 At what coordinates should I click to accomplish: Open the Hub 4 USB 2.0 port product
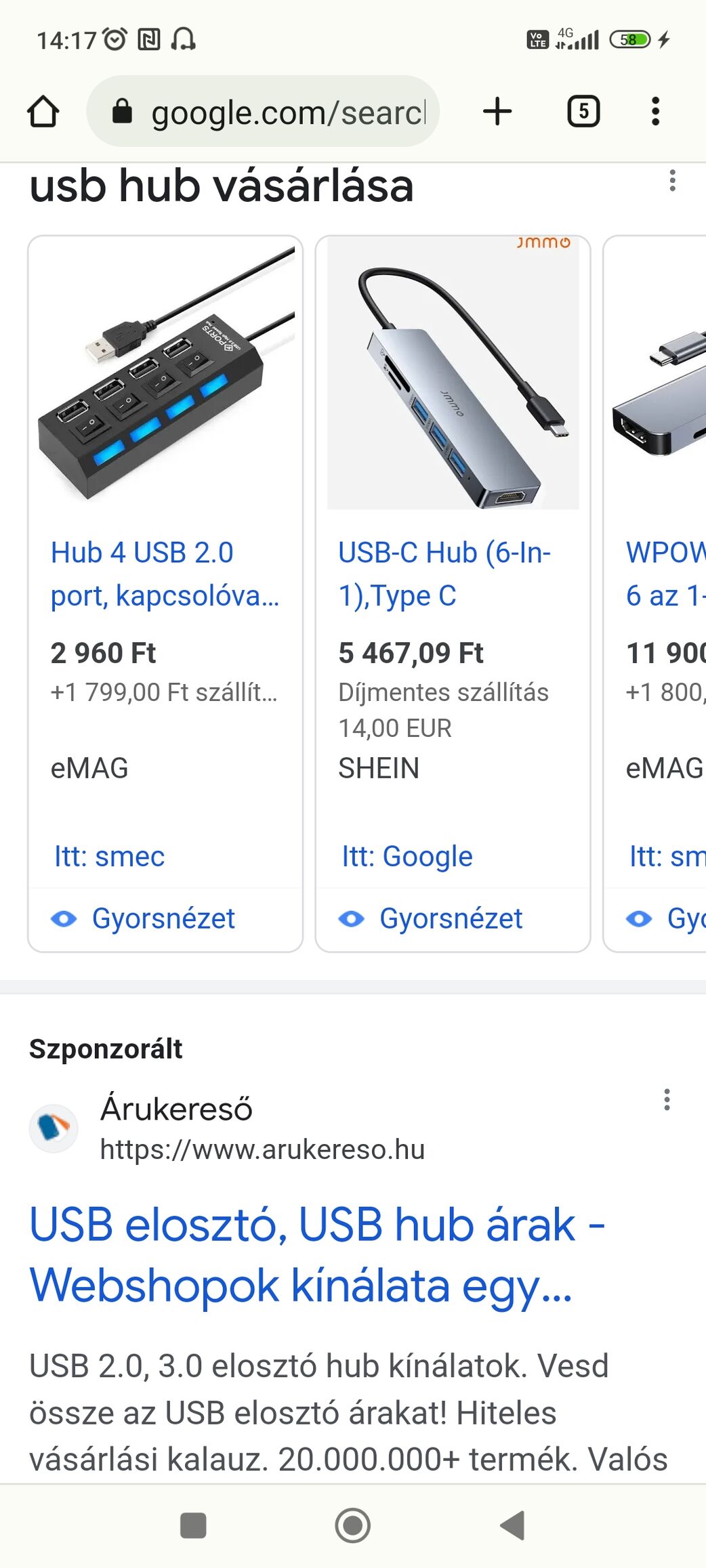coord(165,574)
